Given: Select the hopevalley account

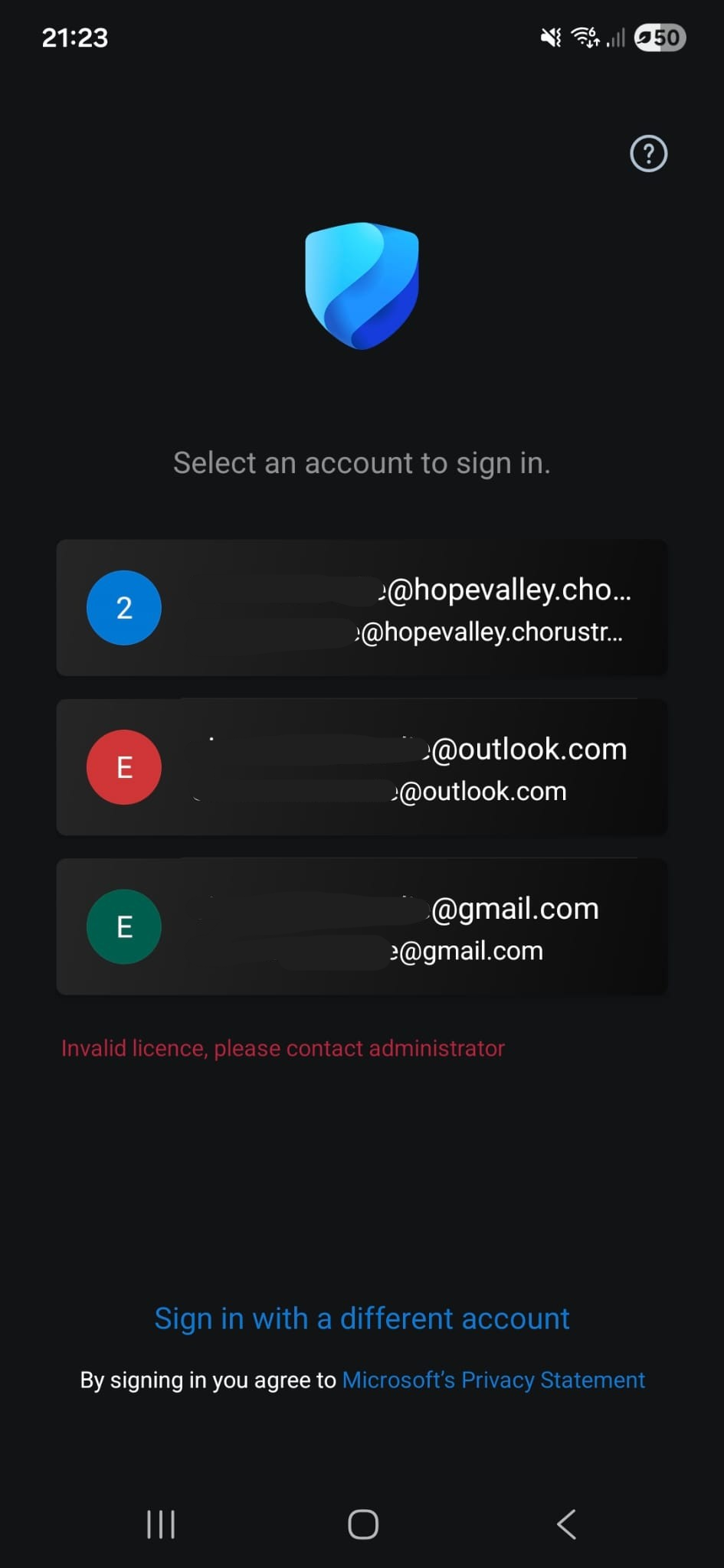Looking at the screenshot, I should [x=362, y=608].
